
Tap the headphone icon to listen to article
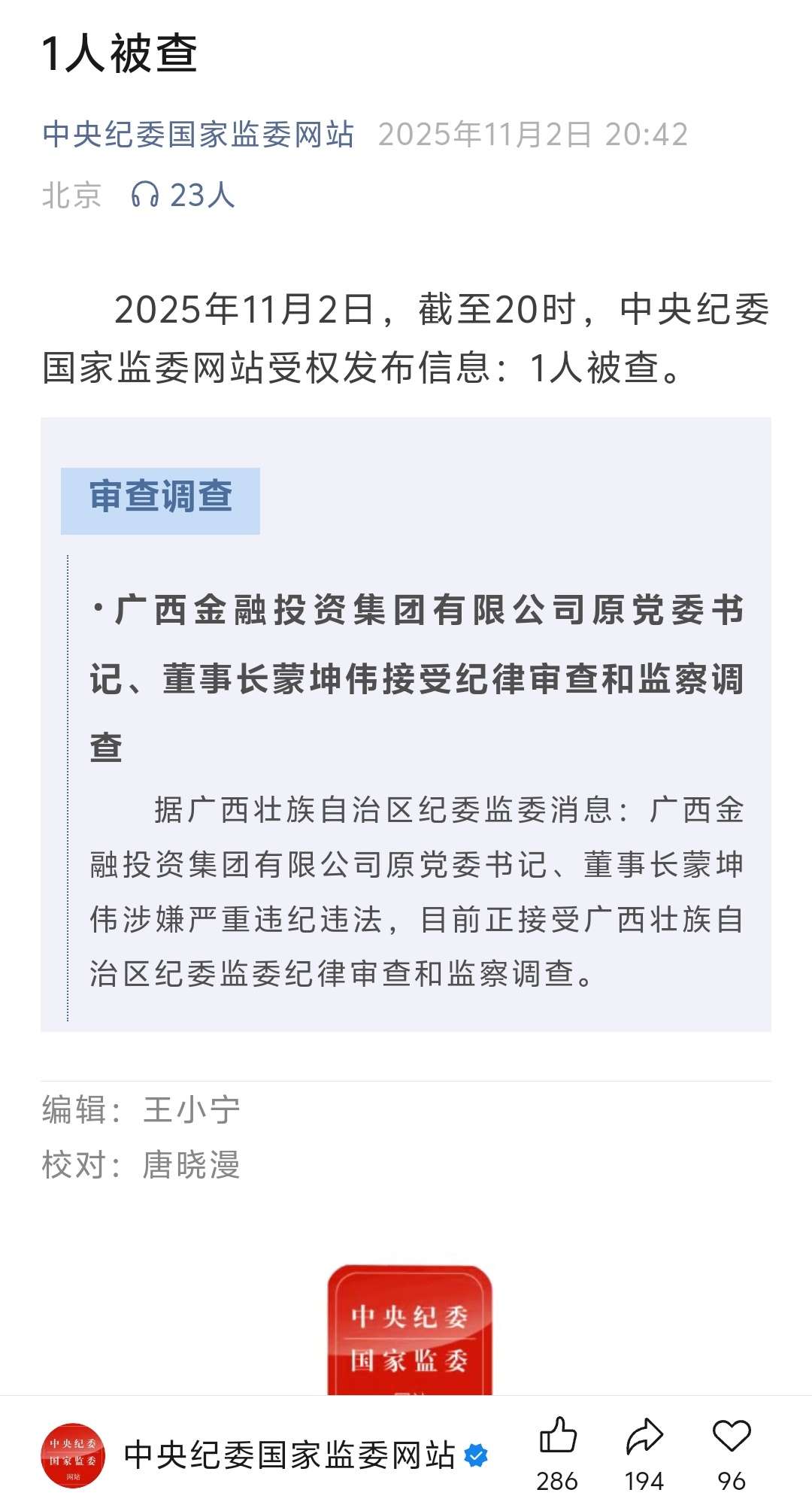(144, 195)
